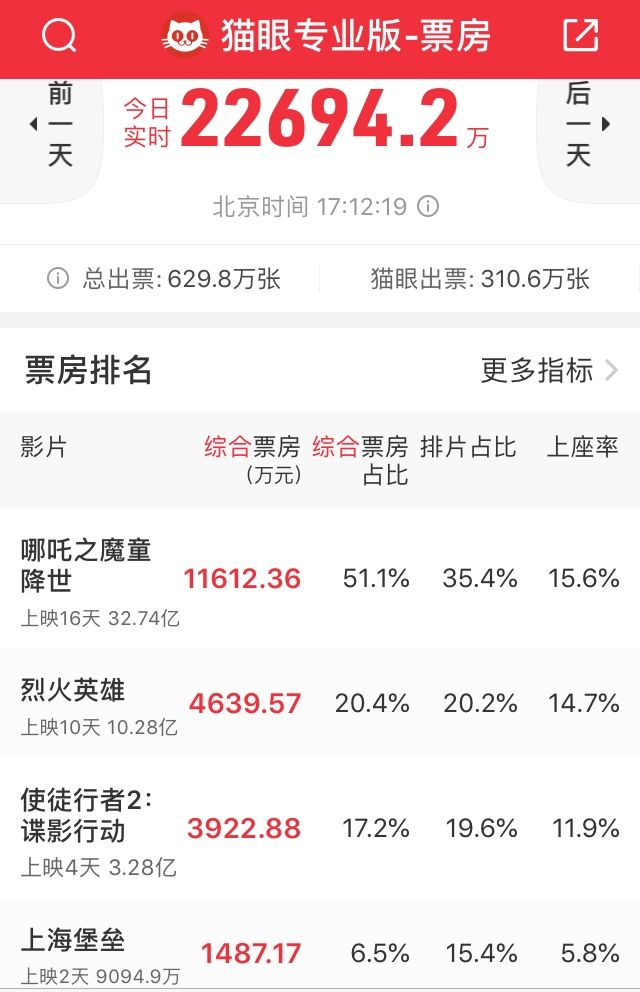Open the 哪吒之魔童降世 movie row
Image resolution: width=640 pixels, height=992 pixels.
point(320,578)
